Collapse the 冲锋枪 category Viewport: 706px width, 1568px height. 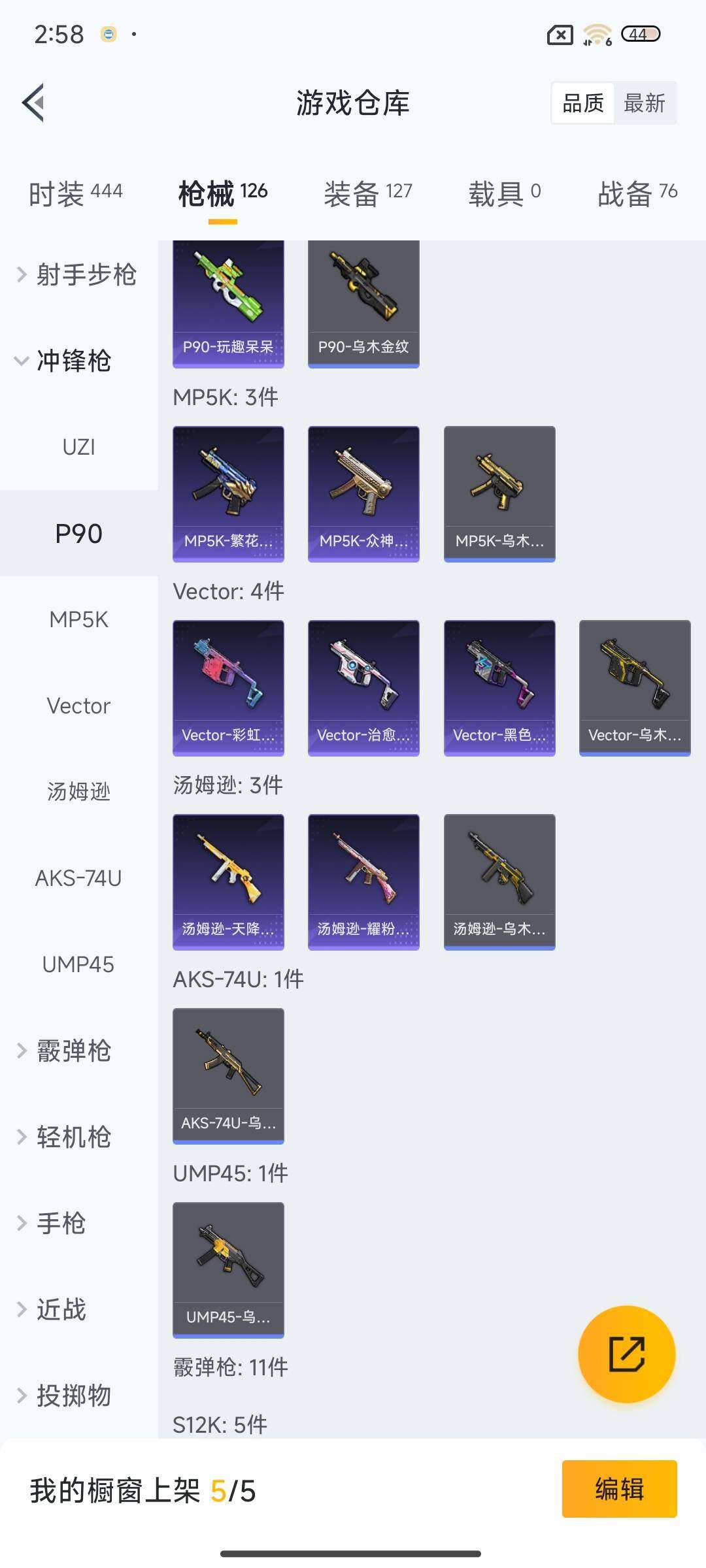tap(65, 361)
